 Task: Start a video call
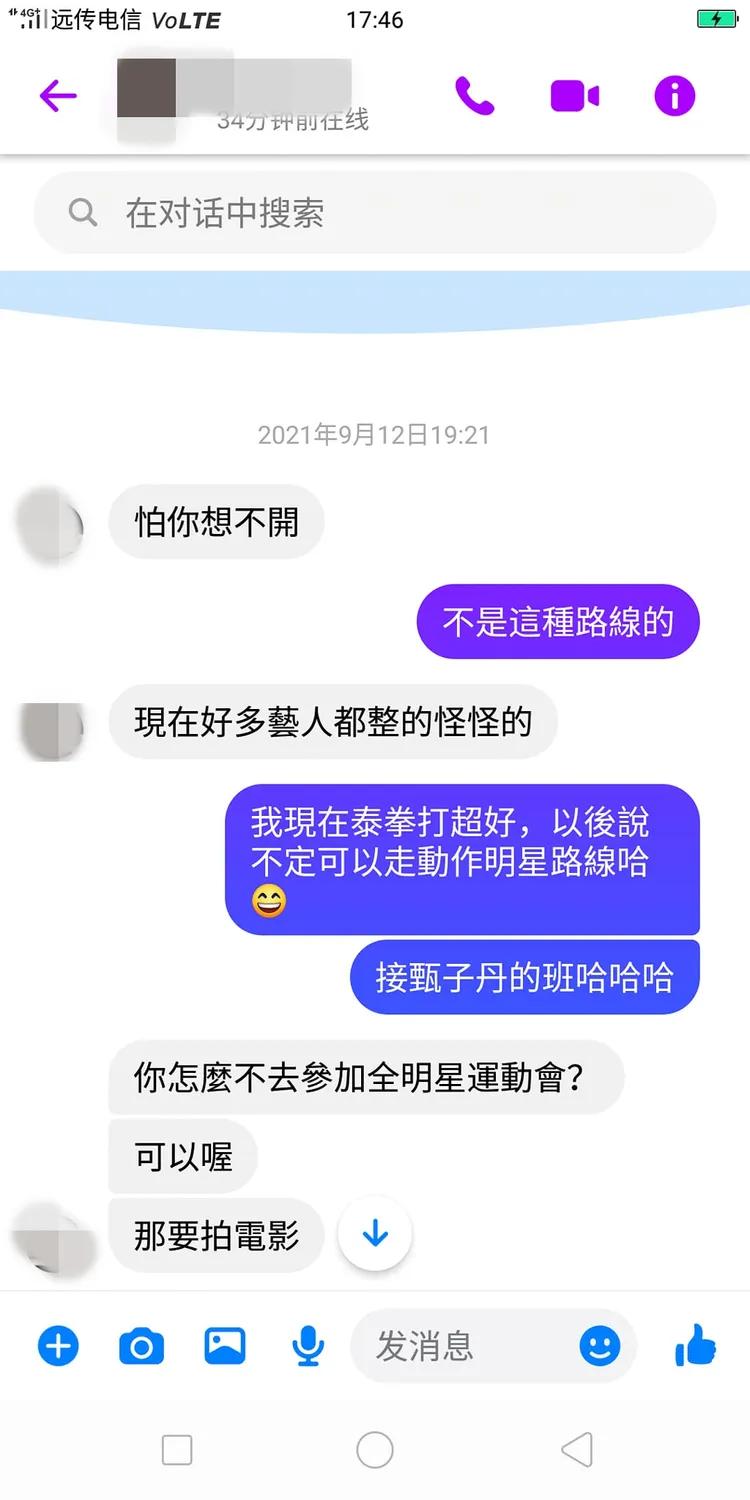[x=575, y=95]
